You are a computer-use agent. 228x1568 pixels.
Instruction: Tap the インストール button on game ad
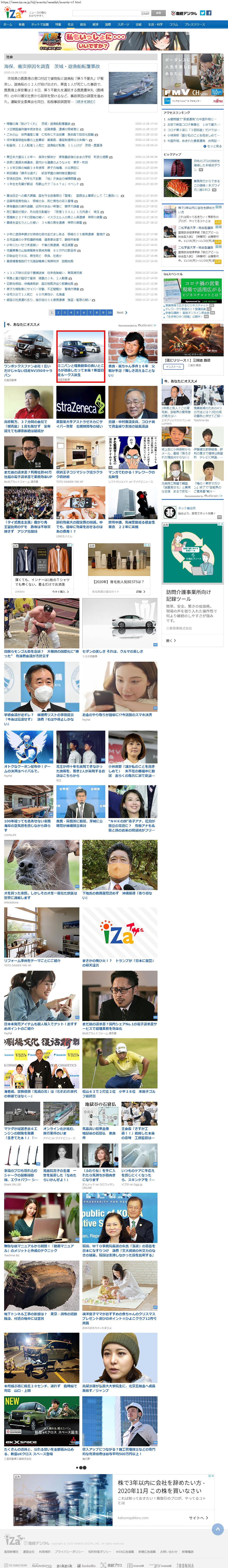point(173,366)
